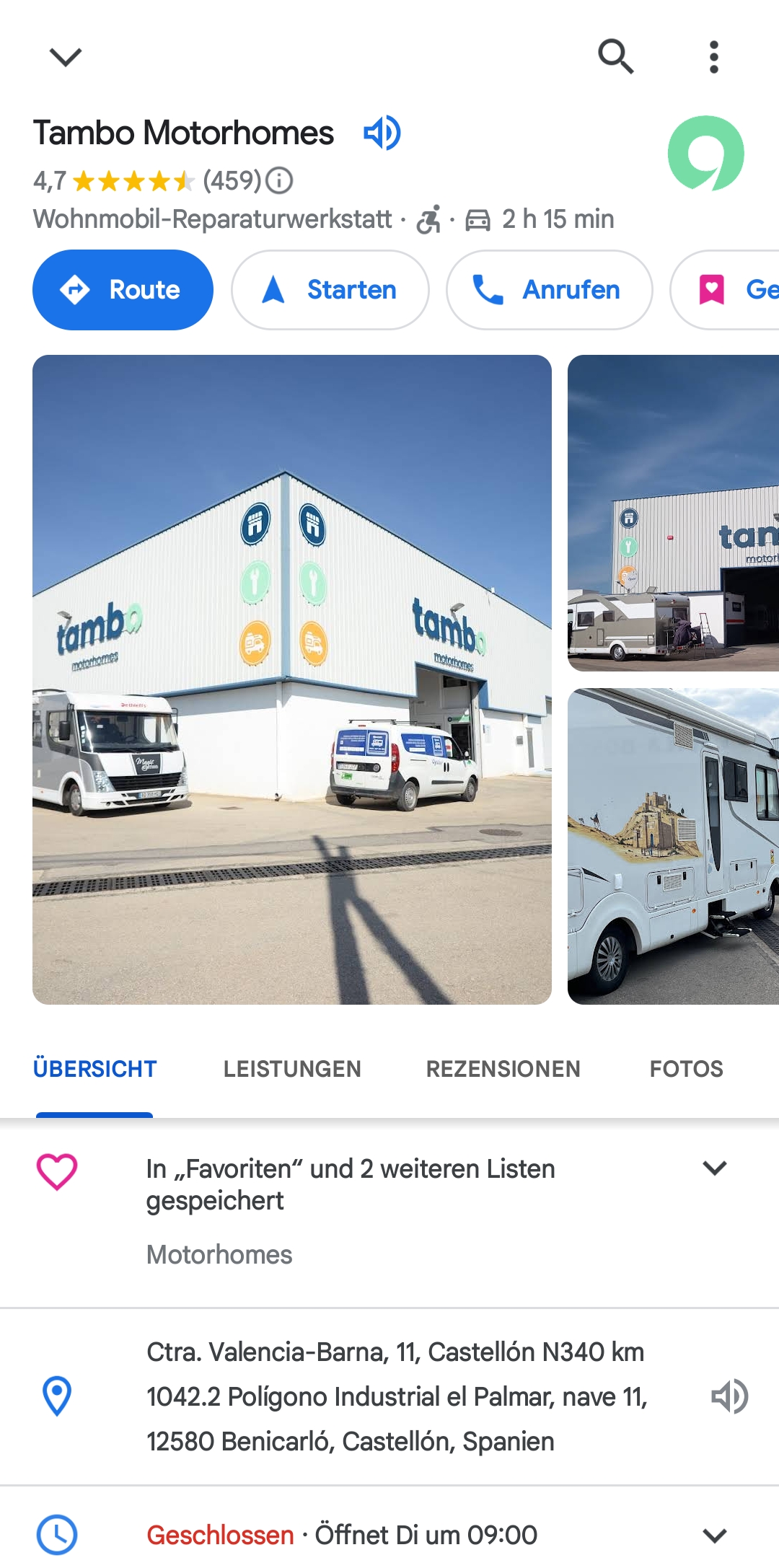Open the large warehouse photo
779x1568 pixels.
coord(292,679)
